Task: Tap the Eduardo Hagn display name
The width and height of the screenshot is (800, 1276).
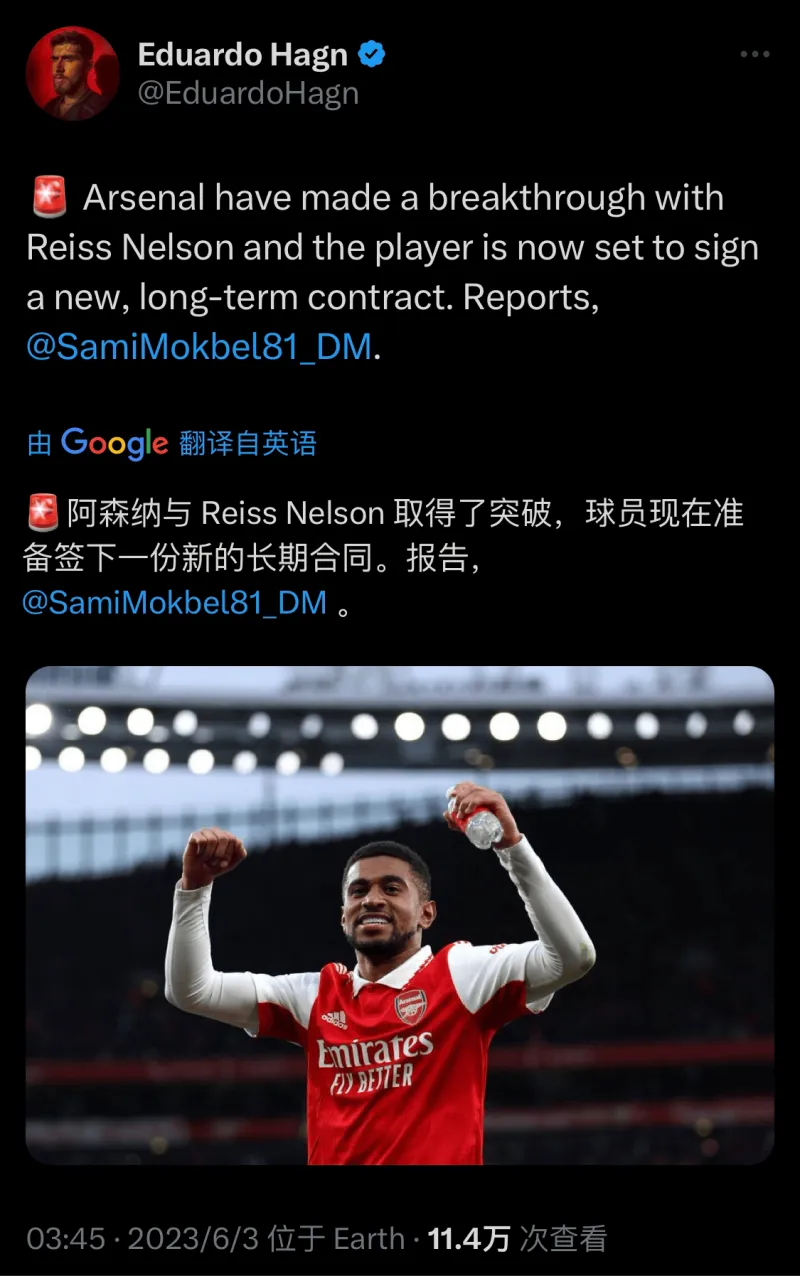Action: coord(242,54)
